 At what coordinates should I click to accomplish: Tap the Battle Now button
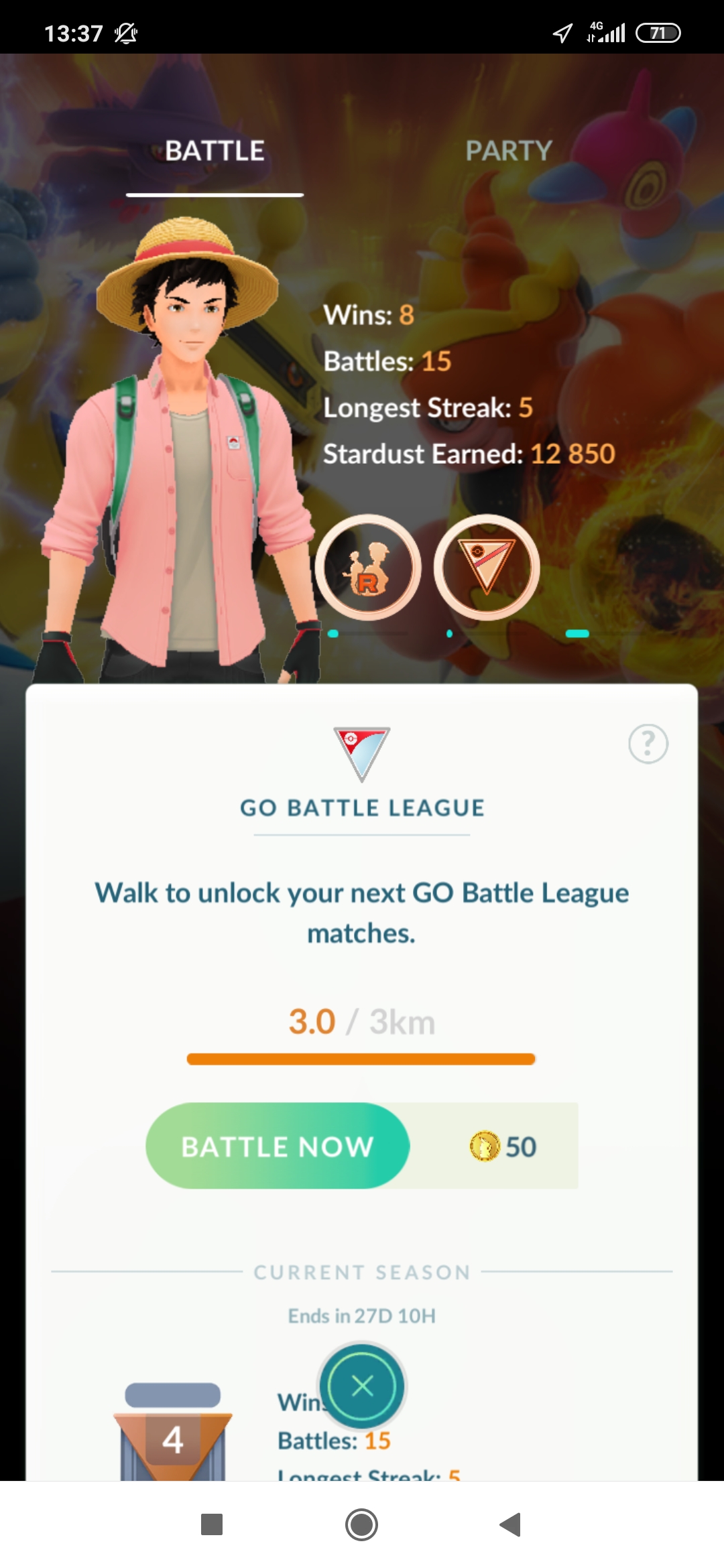(278, 1147)
